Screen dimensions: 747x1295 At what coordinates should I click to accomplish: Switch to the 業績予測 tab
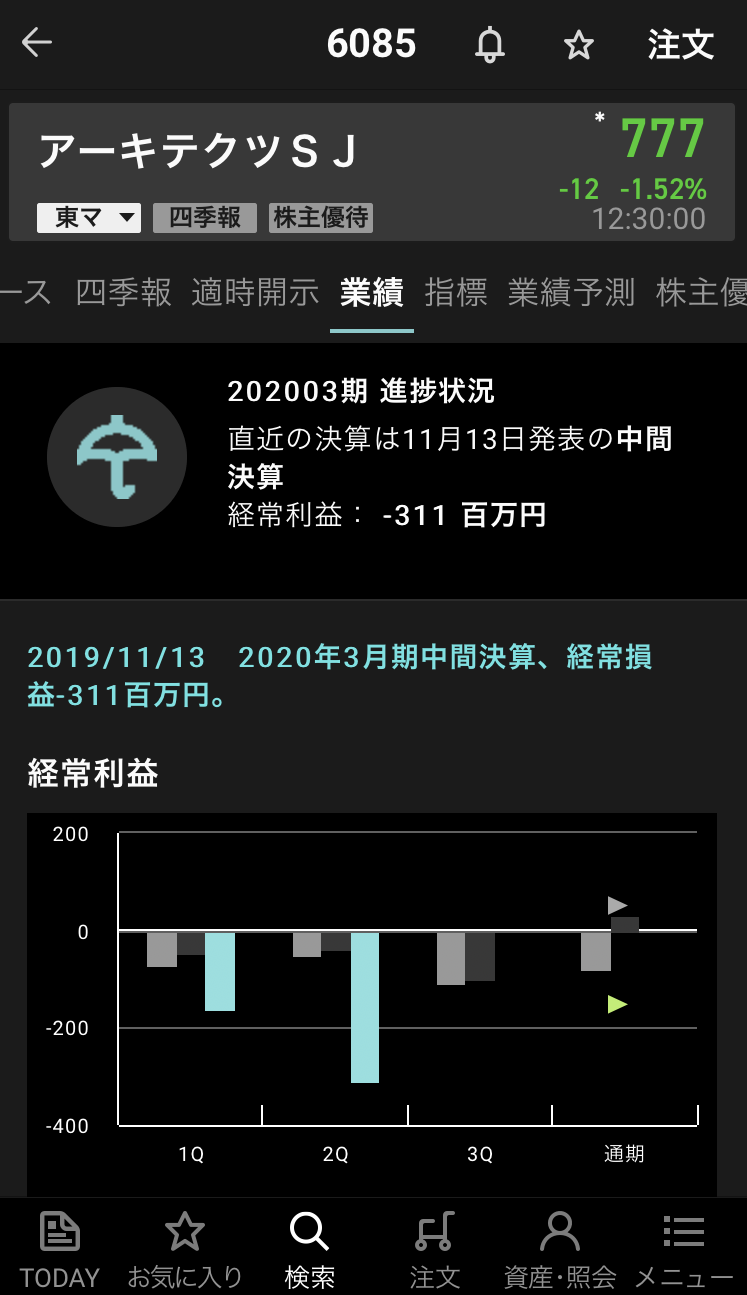point(571,293)
